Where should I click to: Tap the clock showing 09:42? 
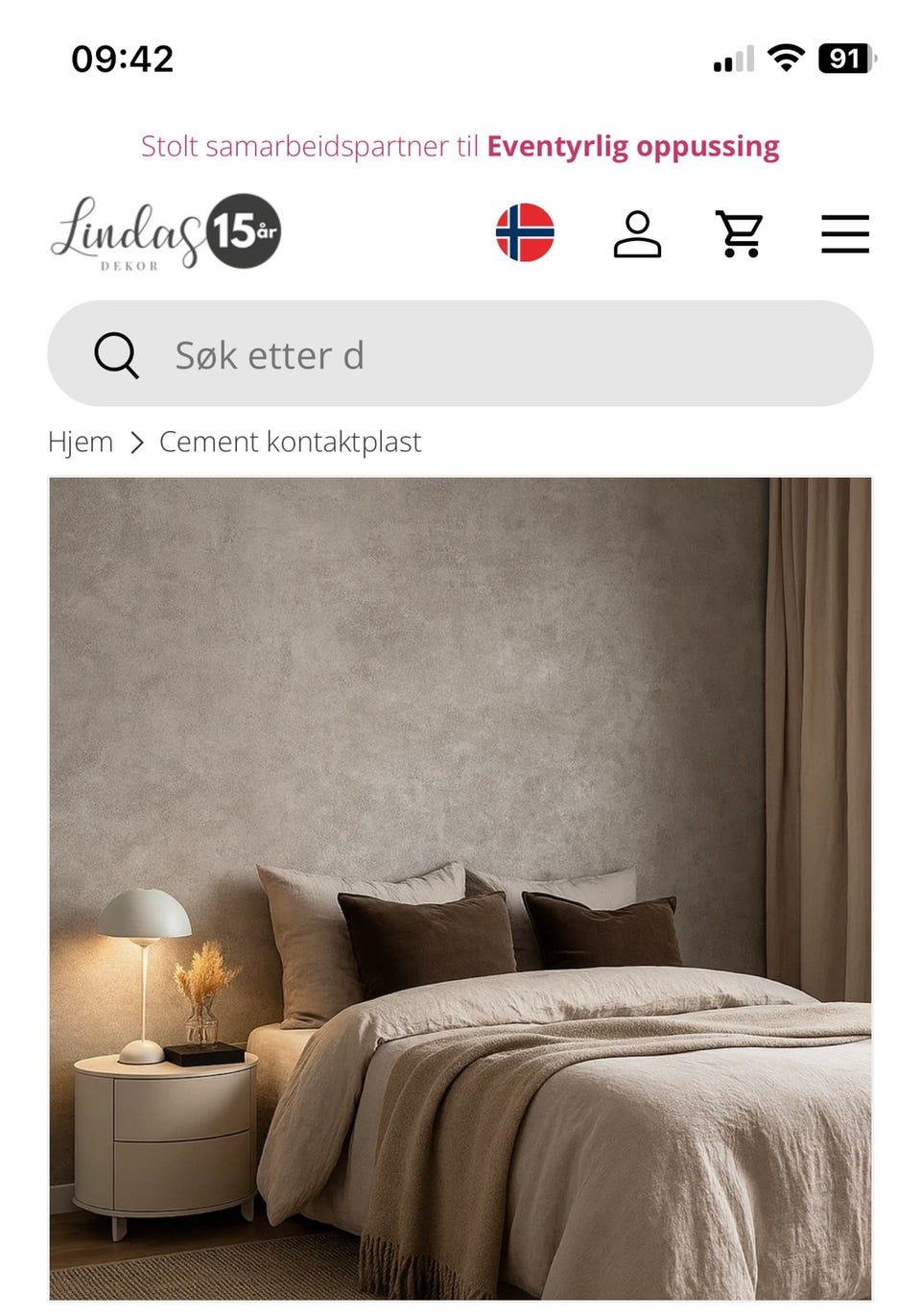coord(123,60)
